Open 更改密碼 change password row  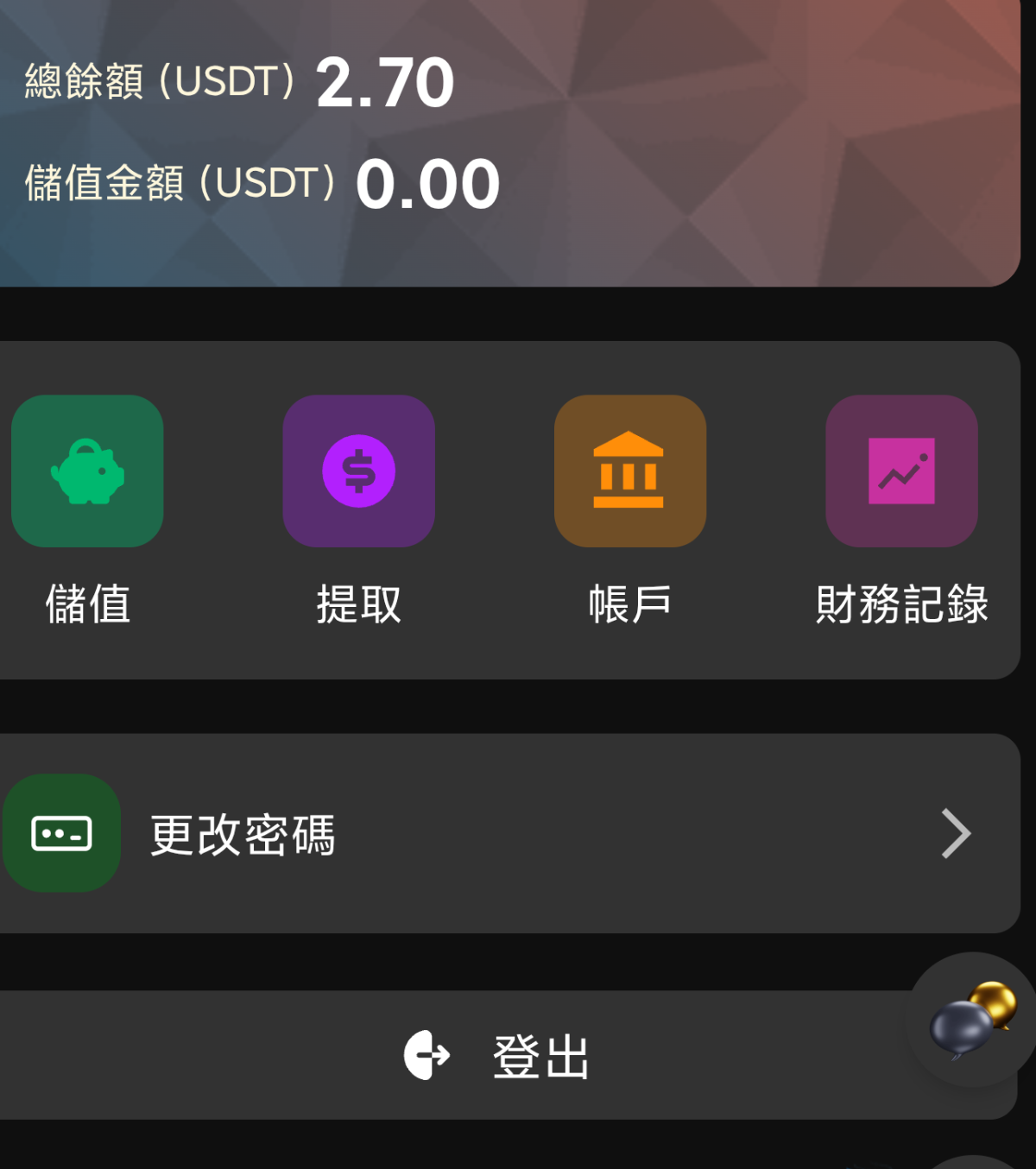coord(509,834)
